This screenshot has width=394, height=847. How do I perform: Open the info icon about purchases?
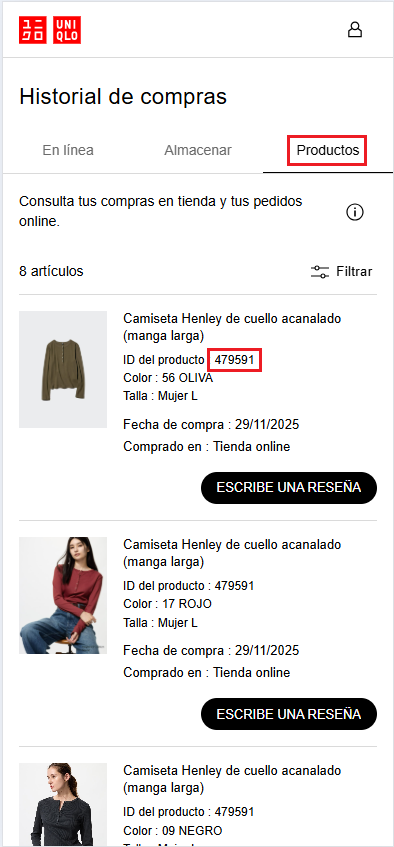(355, 212)
